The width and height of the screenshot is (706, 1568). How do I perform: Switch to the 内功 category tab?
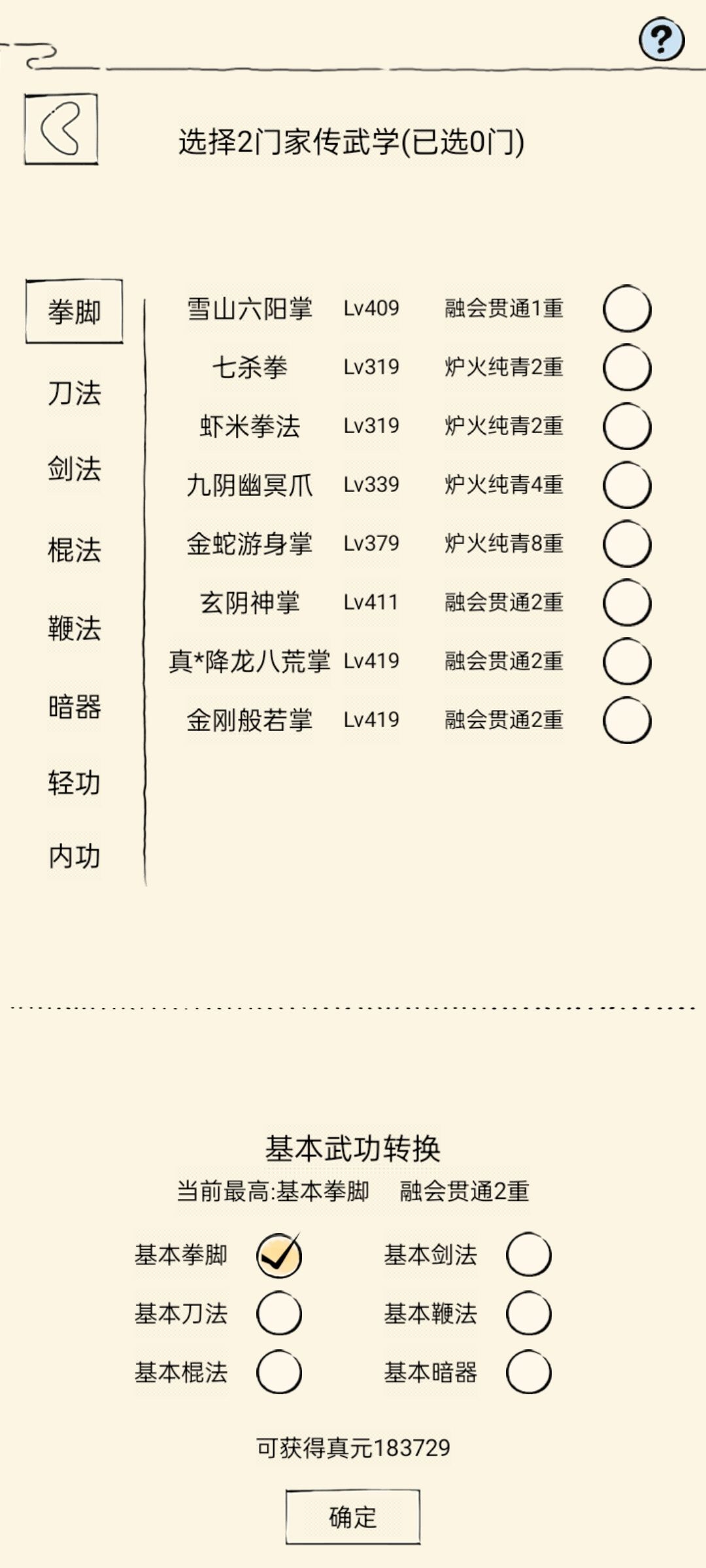tap(74, 857)
